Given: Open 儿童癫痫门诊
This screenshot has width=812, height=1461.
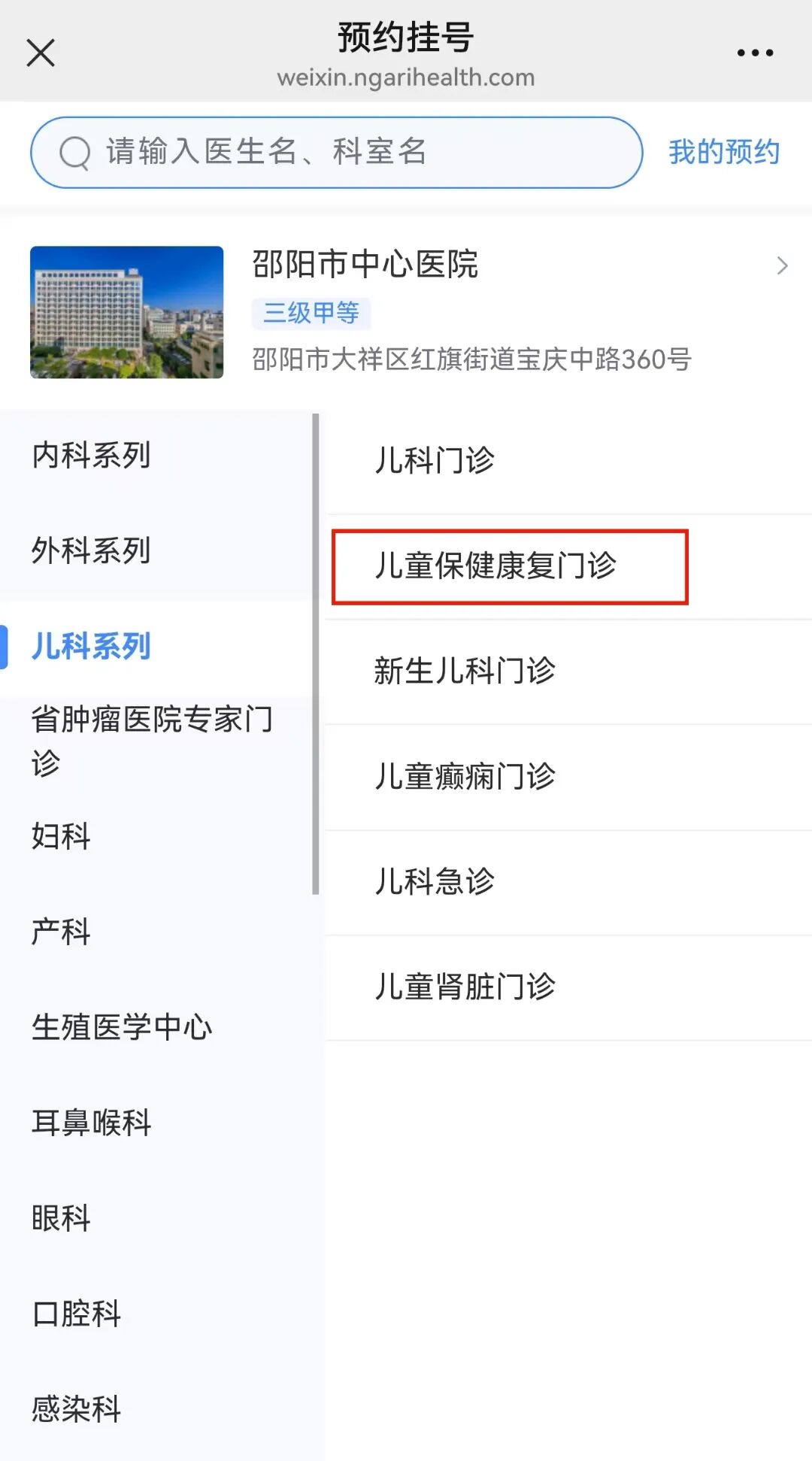Looking at the screenshot, I should coord(568,777).
